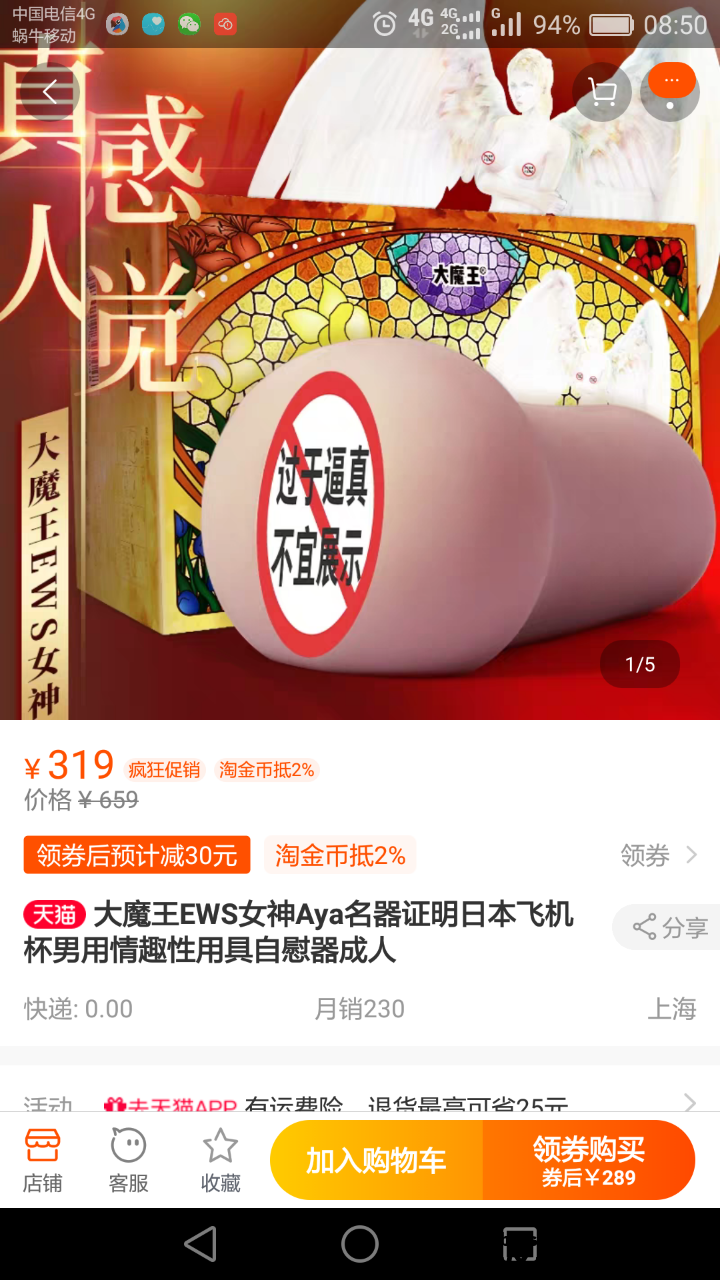This screenshot has width=720, height=1280.
Task: Tap the system home button
Action: tap(360, 1244)
